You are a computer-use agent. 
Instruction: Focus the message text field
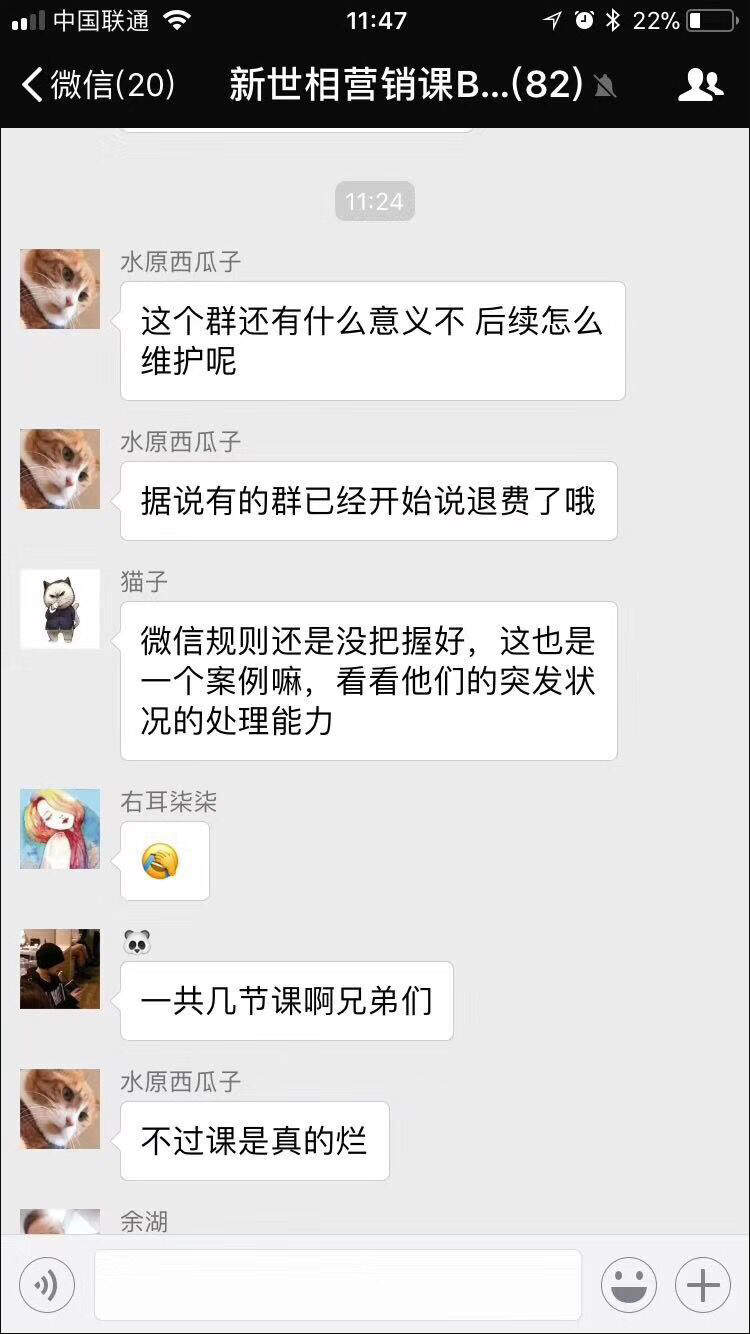[x=337, y=1285]
